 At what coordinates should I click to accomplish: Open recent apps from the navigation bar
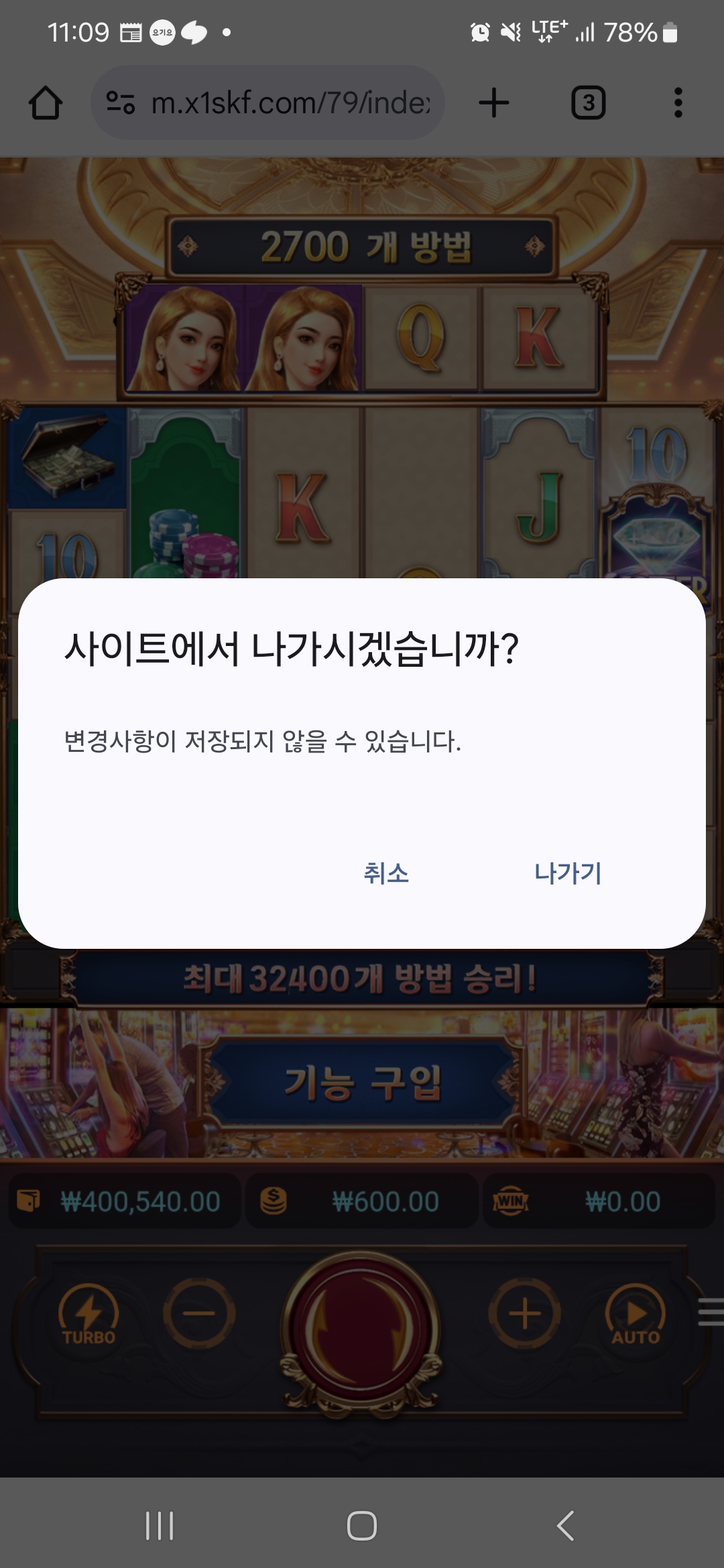pyautogui.click(x=160, y=1526)
